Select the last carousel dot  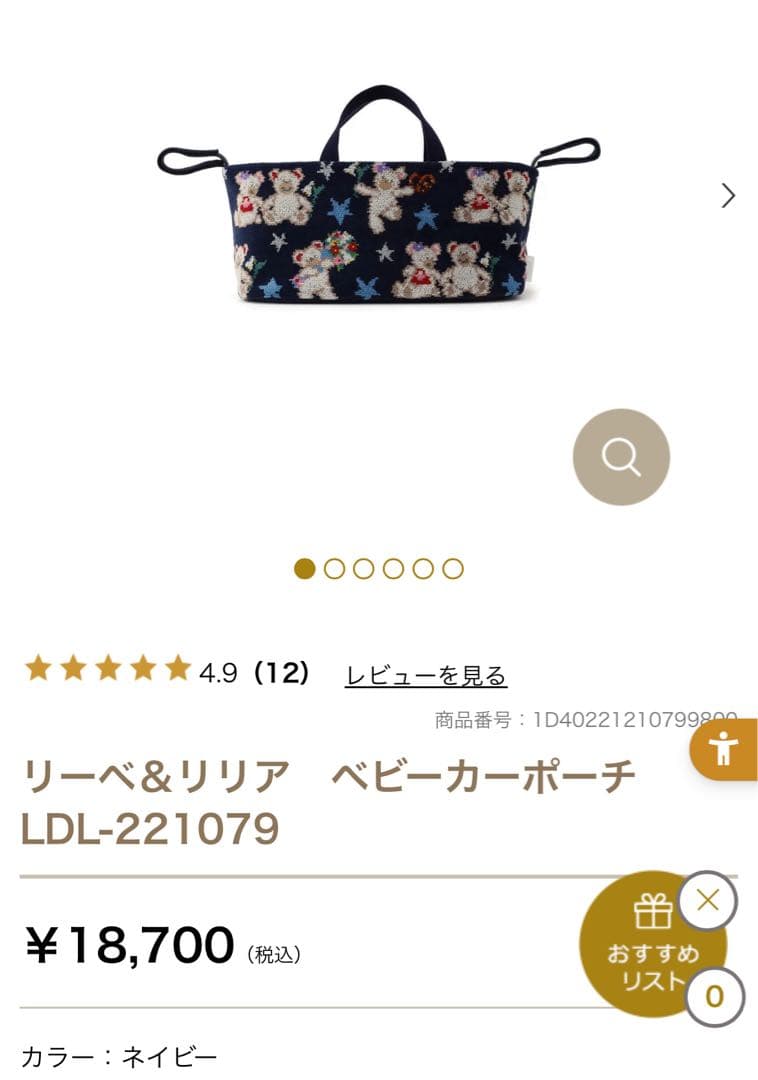(x=452, y=568)
